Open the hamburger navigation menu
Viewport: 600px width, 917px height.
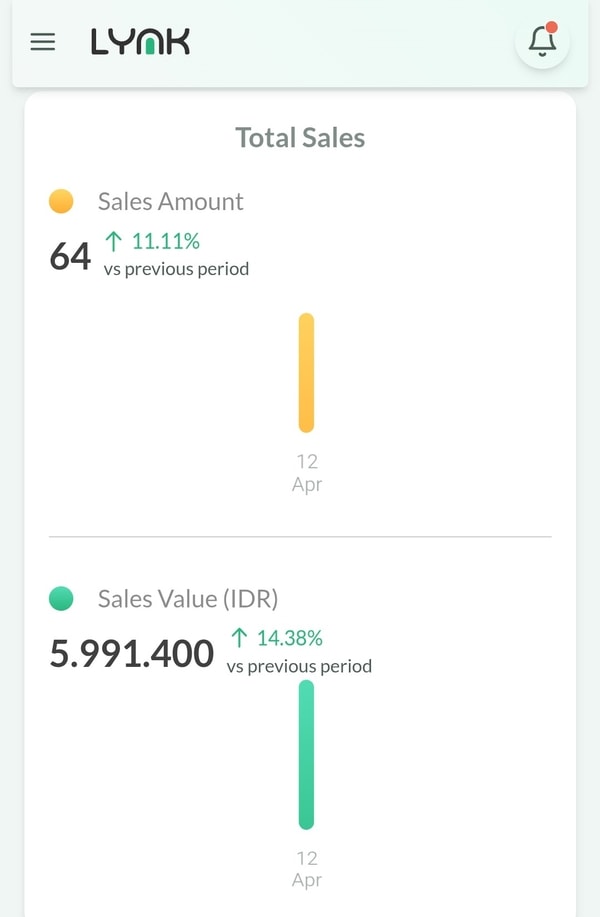[x=43, y=42]
